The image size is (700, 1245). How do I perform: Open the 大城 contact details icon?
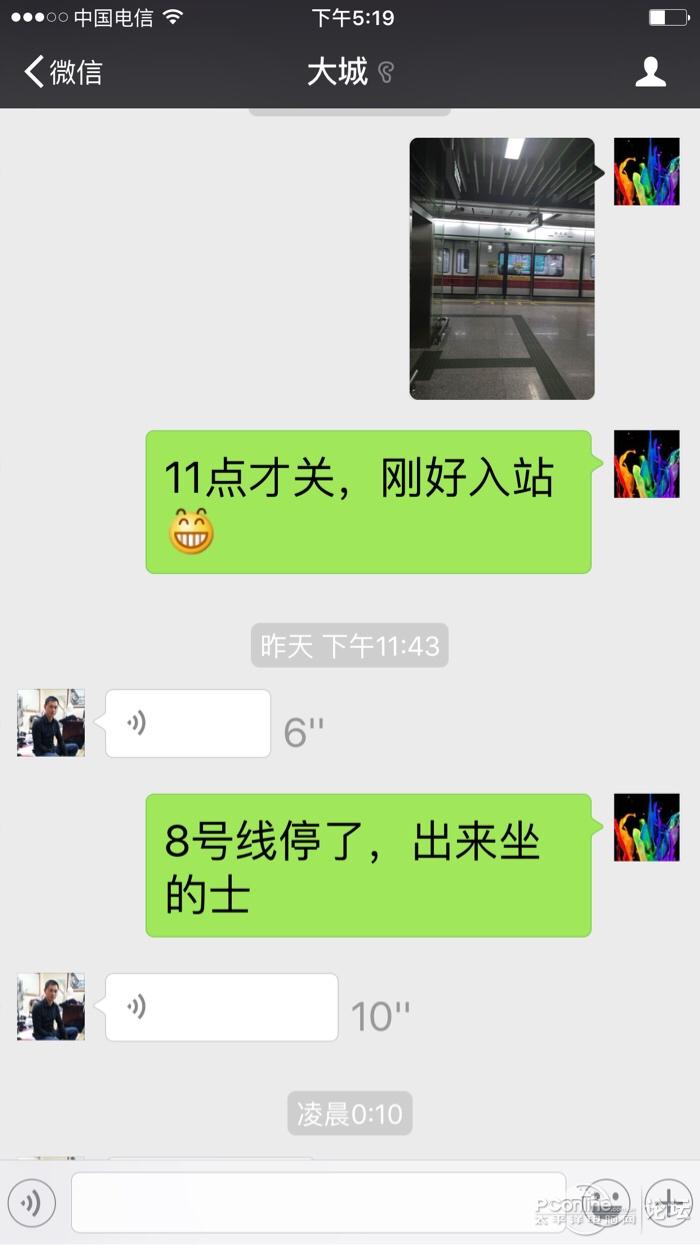650,72
